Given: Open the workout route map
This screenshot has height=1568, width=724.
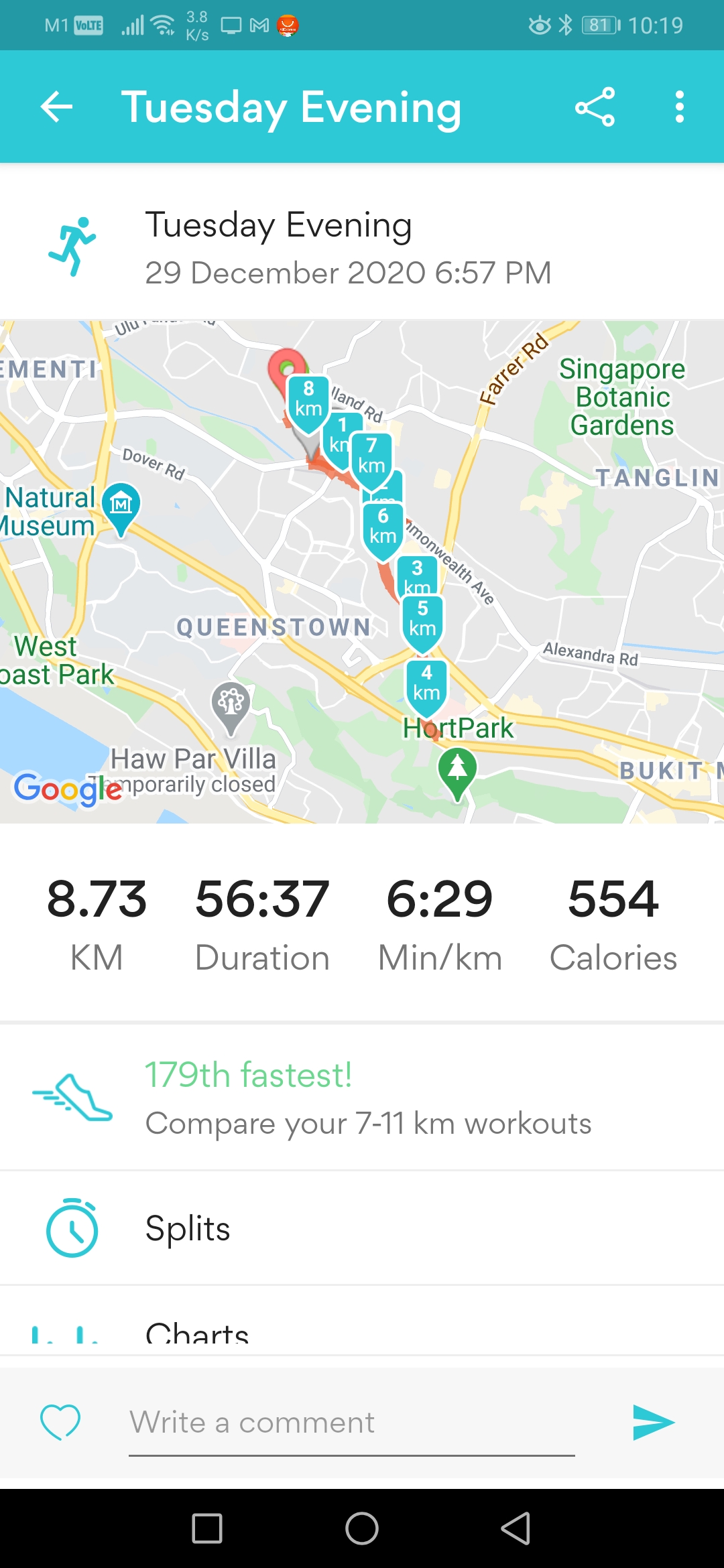Looking at the screenshot, I should coord(362,572).
